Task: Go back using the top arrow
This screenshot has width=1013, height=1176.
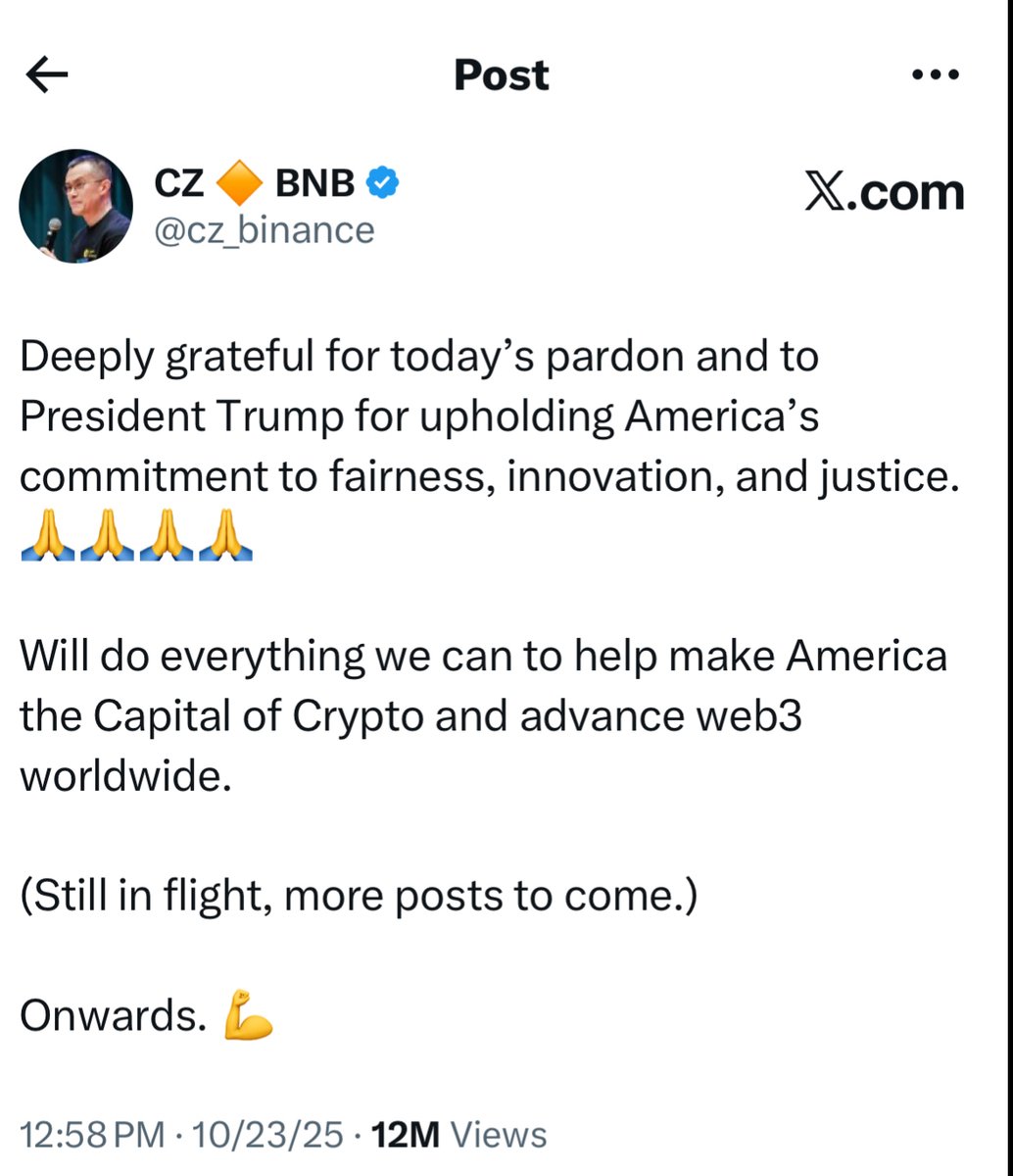Action: click(47, 75)
